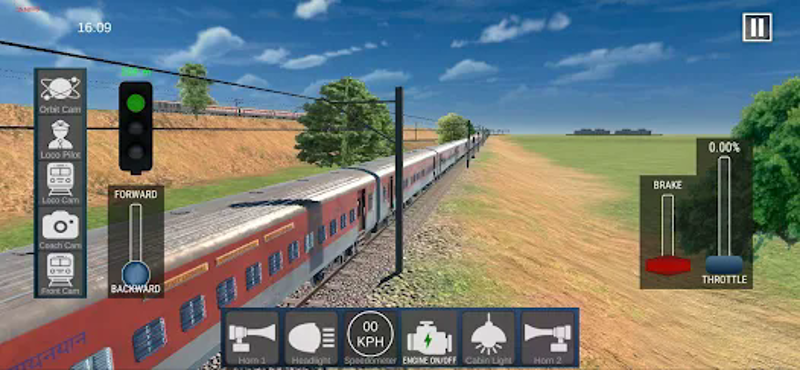Switch to Orbit Cam view
800x370 pixels.
click(x=60, y=93)
